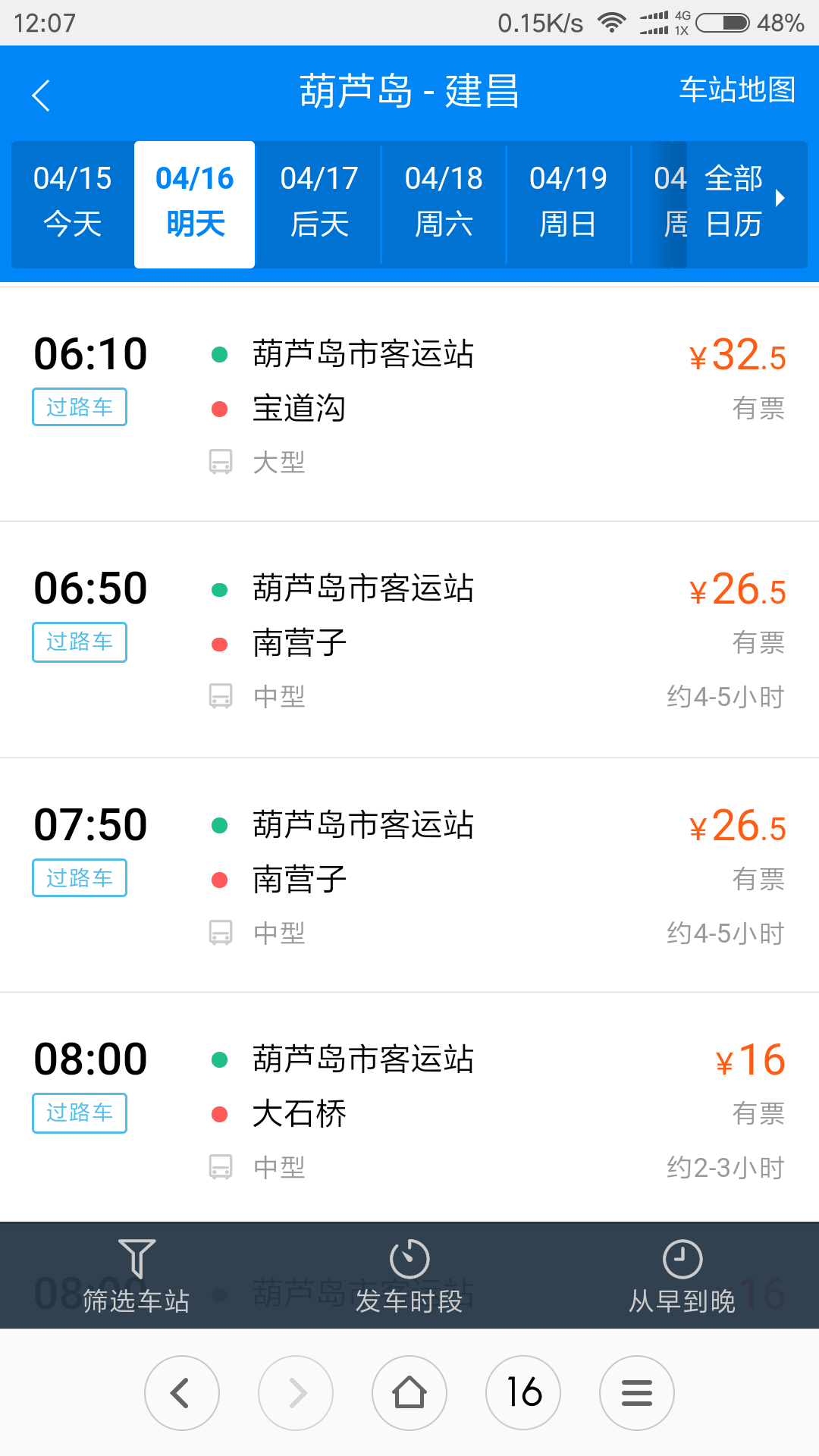Viewport: 819px width, 1456px height.
Task: Navigate back in the browser
Action: point(182,1393)
